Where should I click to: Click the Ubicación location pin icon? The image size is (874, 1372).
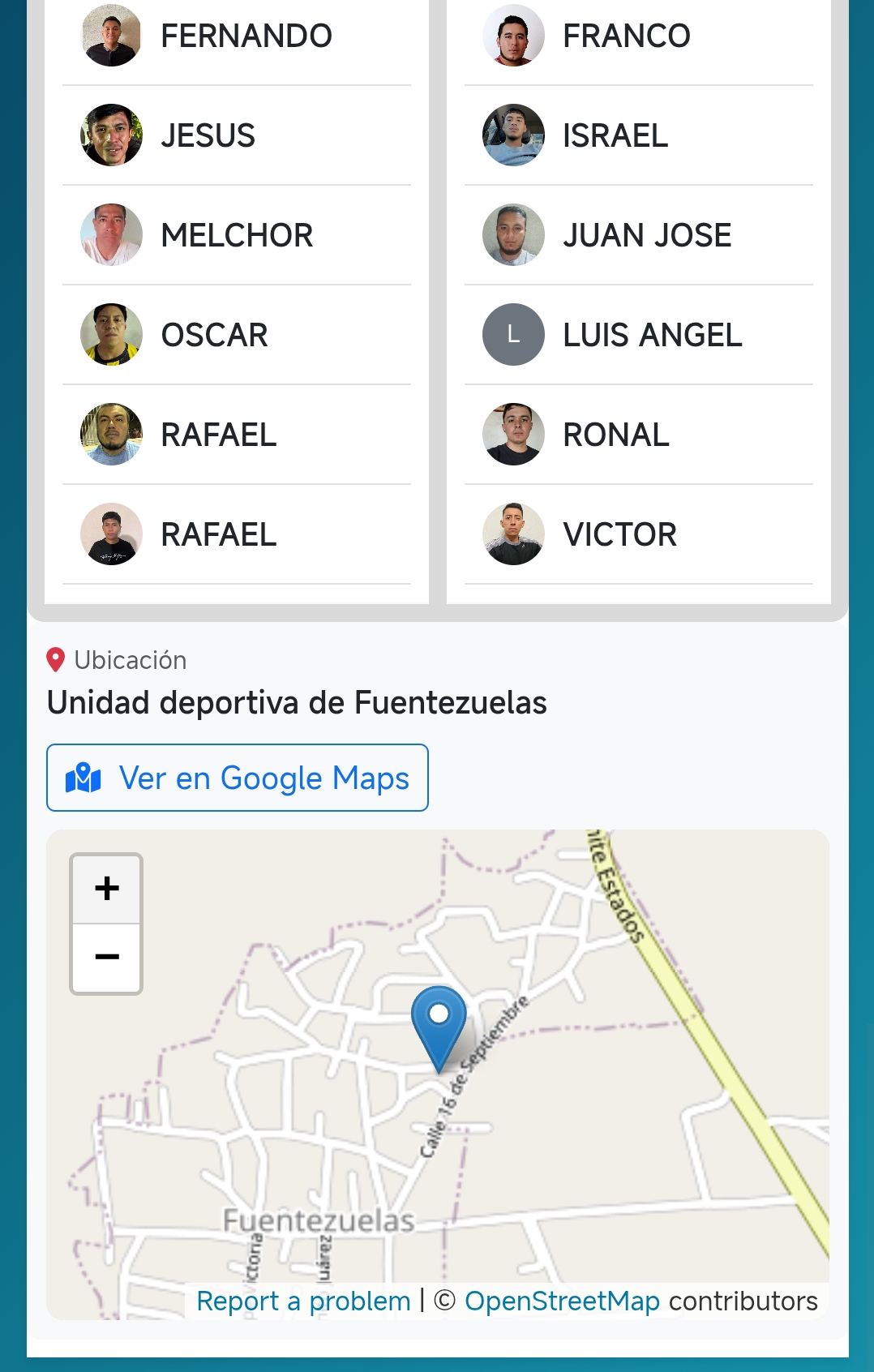tap(54, 659)
